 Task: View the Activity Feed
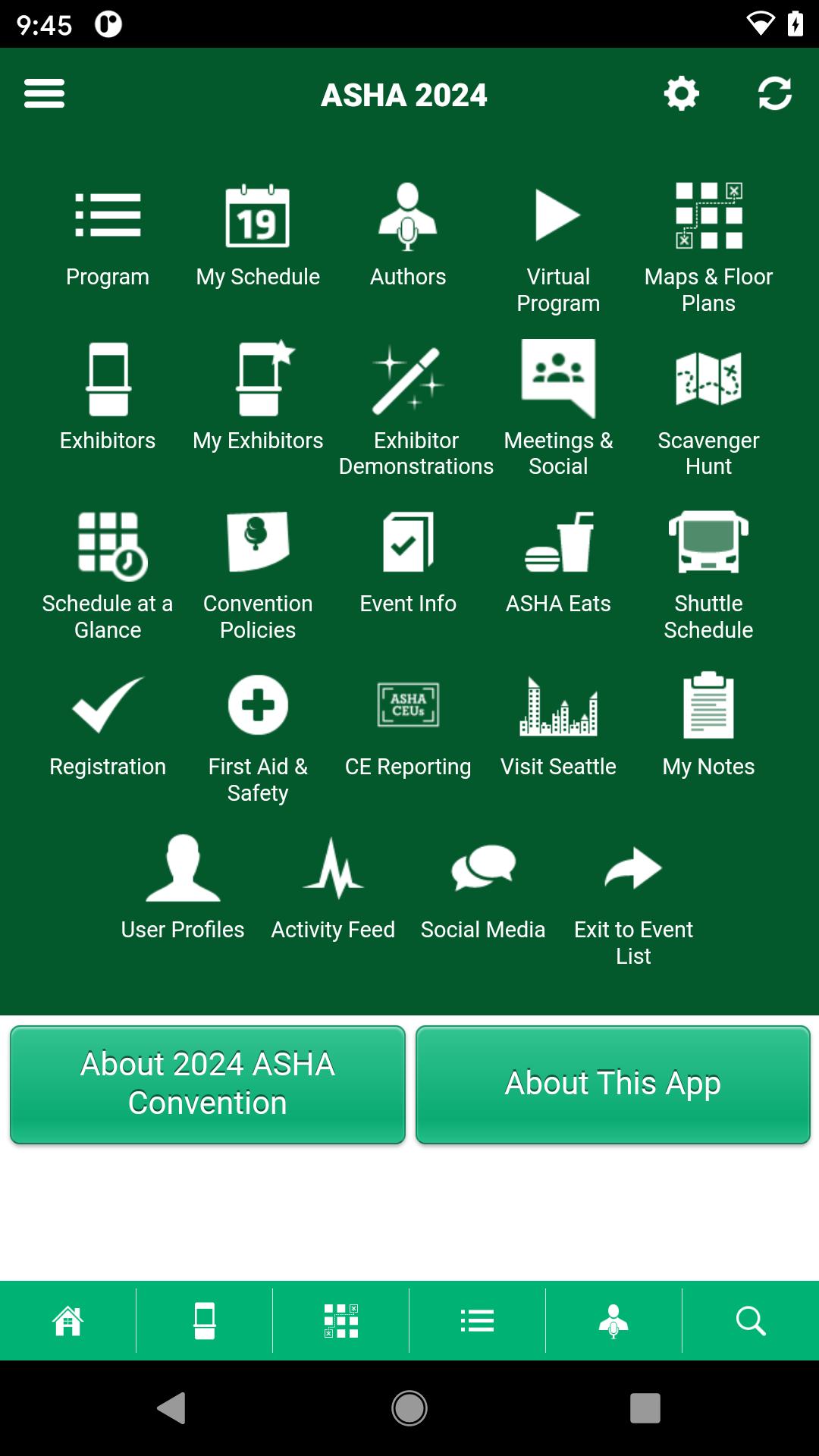pyautogui.click(x=333, y=889)
